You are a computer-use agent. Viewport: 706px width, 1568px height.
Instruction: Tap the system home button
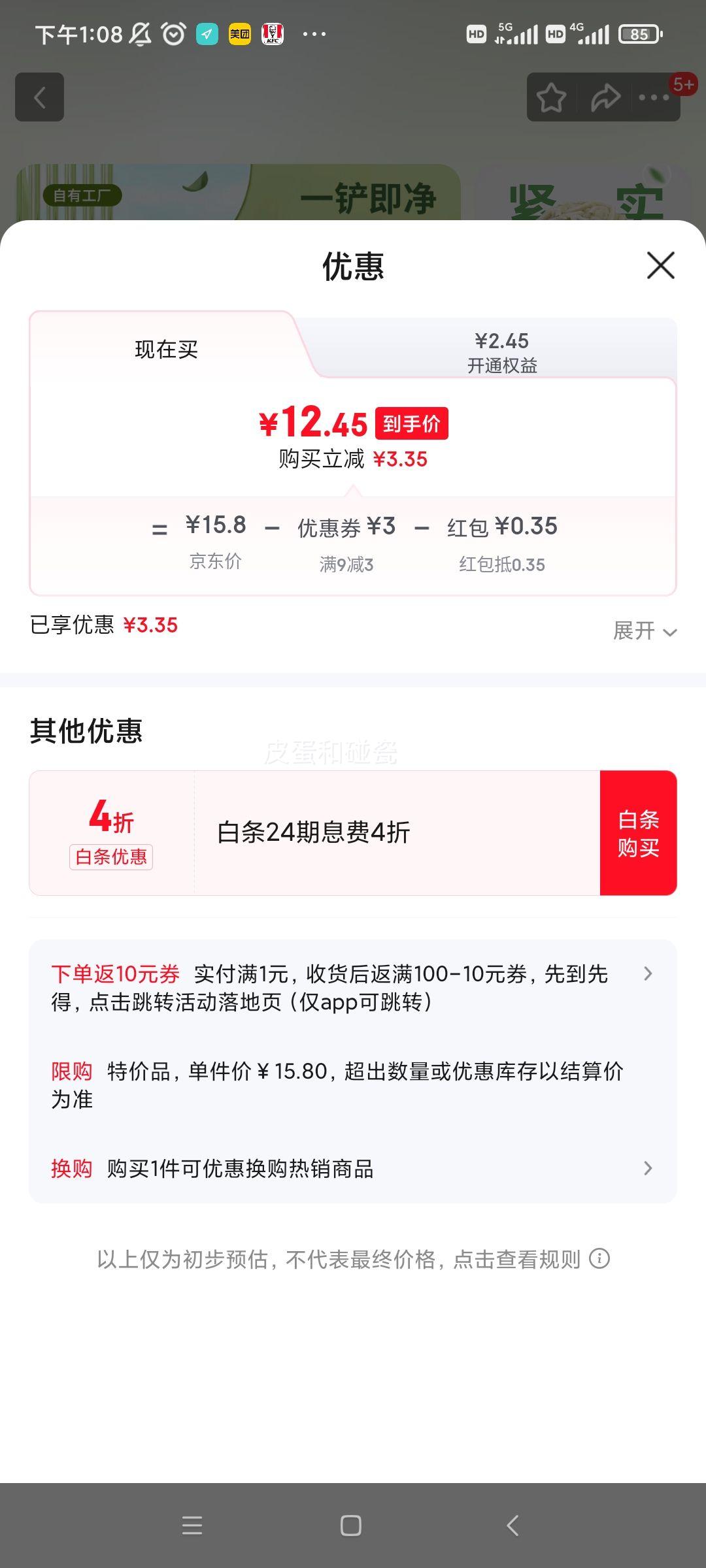[x=351, y=1526]
